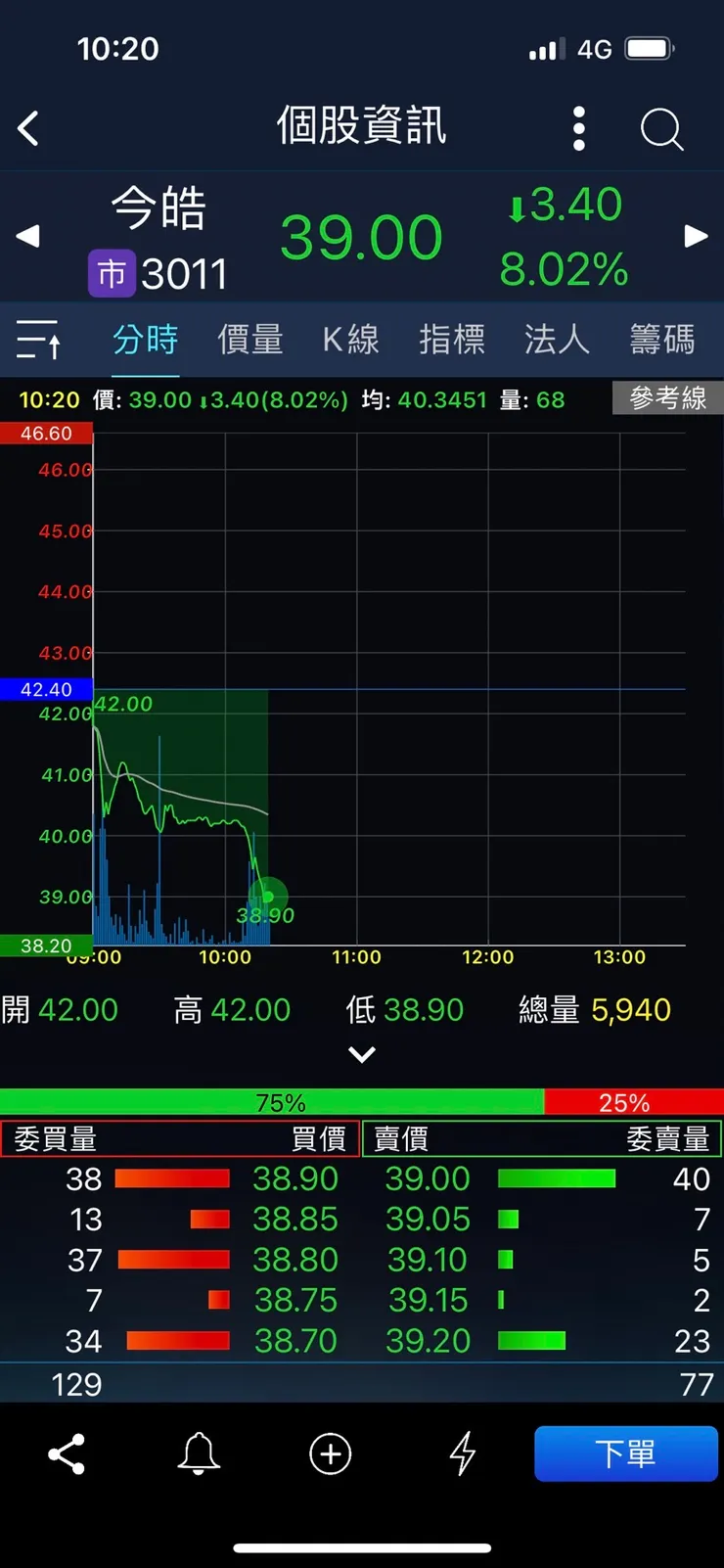Tap the left arrow to view previous stock
724x1568 pixels.
tap(27, 236)
